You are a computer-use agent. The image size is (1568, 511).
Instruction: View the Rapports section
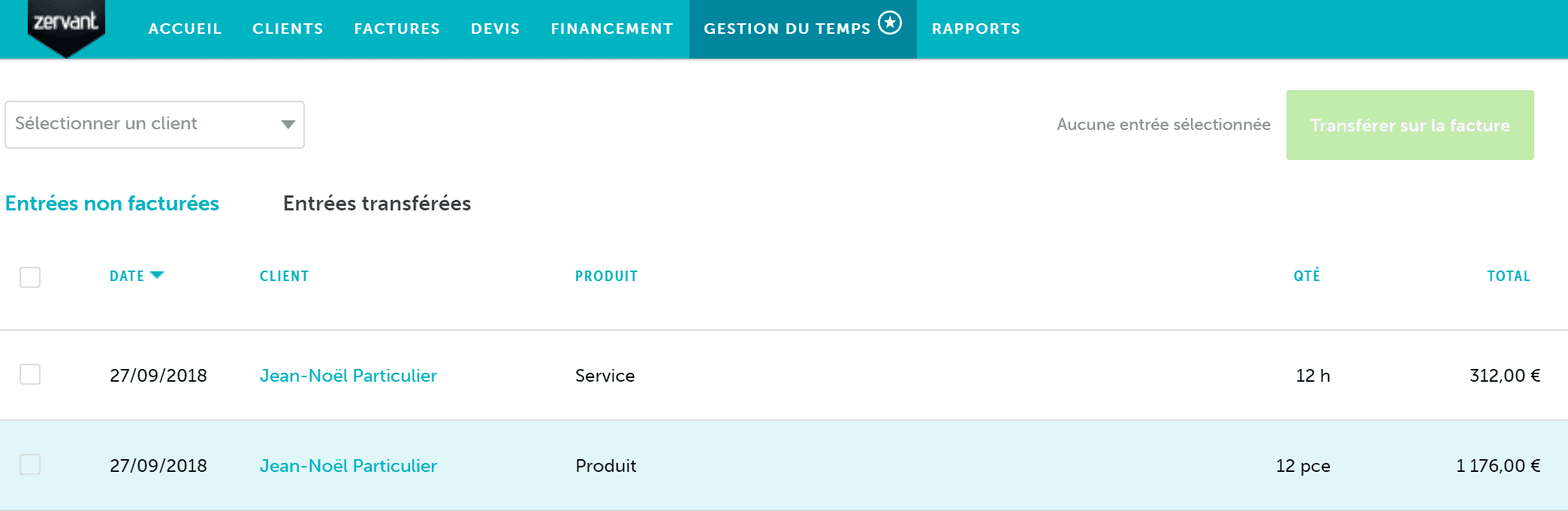(975, 29)
